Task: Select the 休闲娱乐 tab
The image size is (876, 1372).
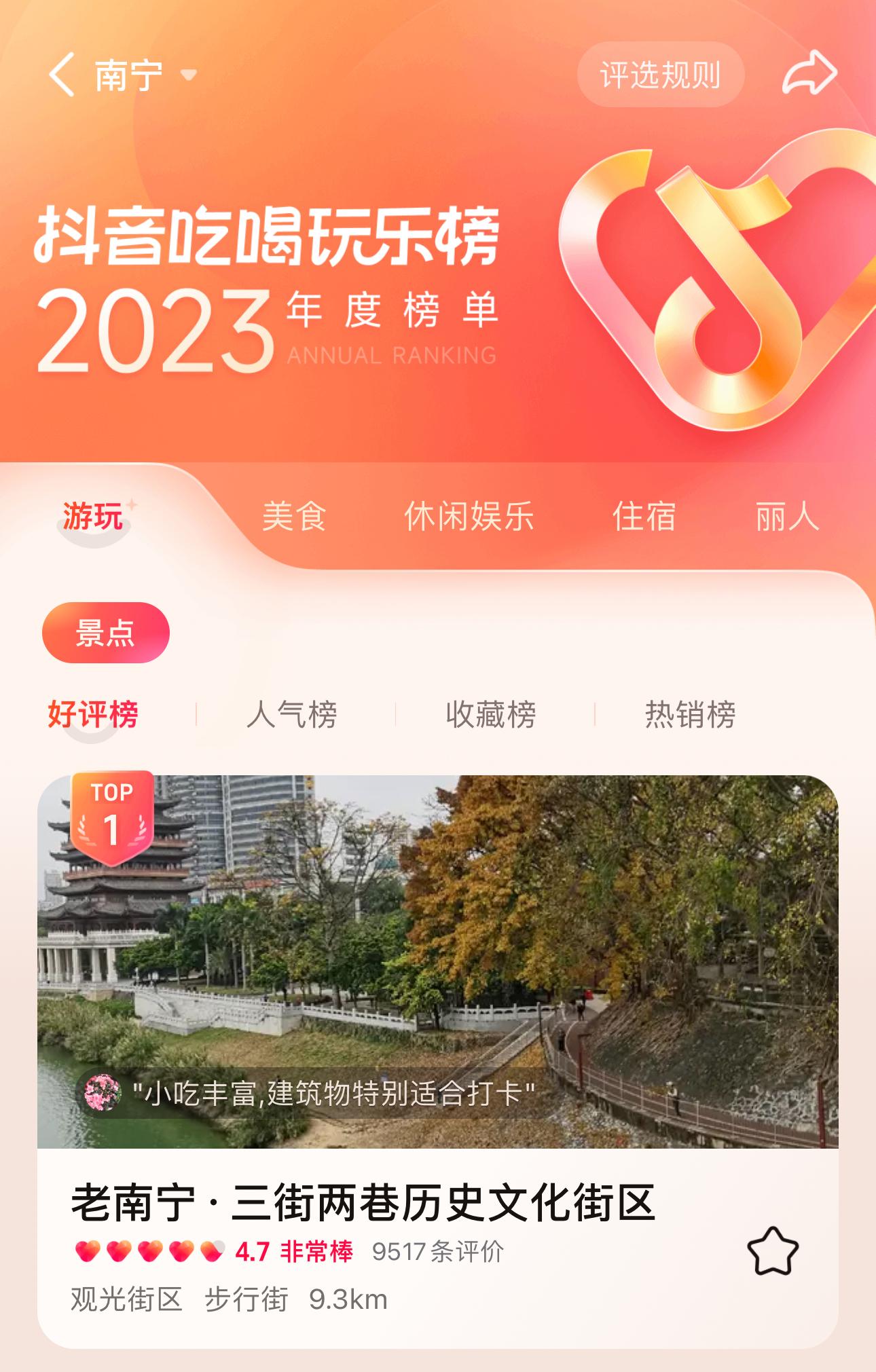Action: pyautogui.click(x=469, y=517)
